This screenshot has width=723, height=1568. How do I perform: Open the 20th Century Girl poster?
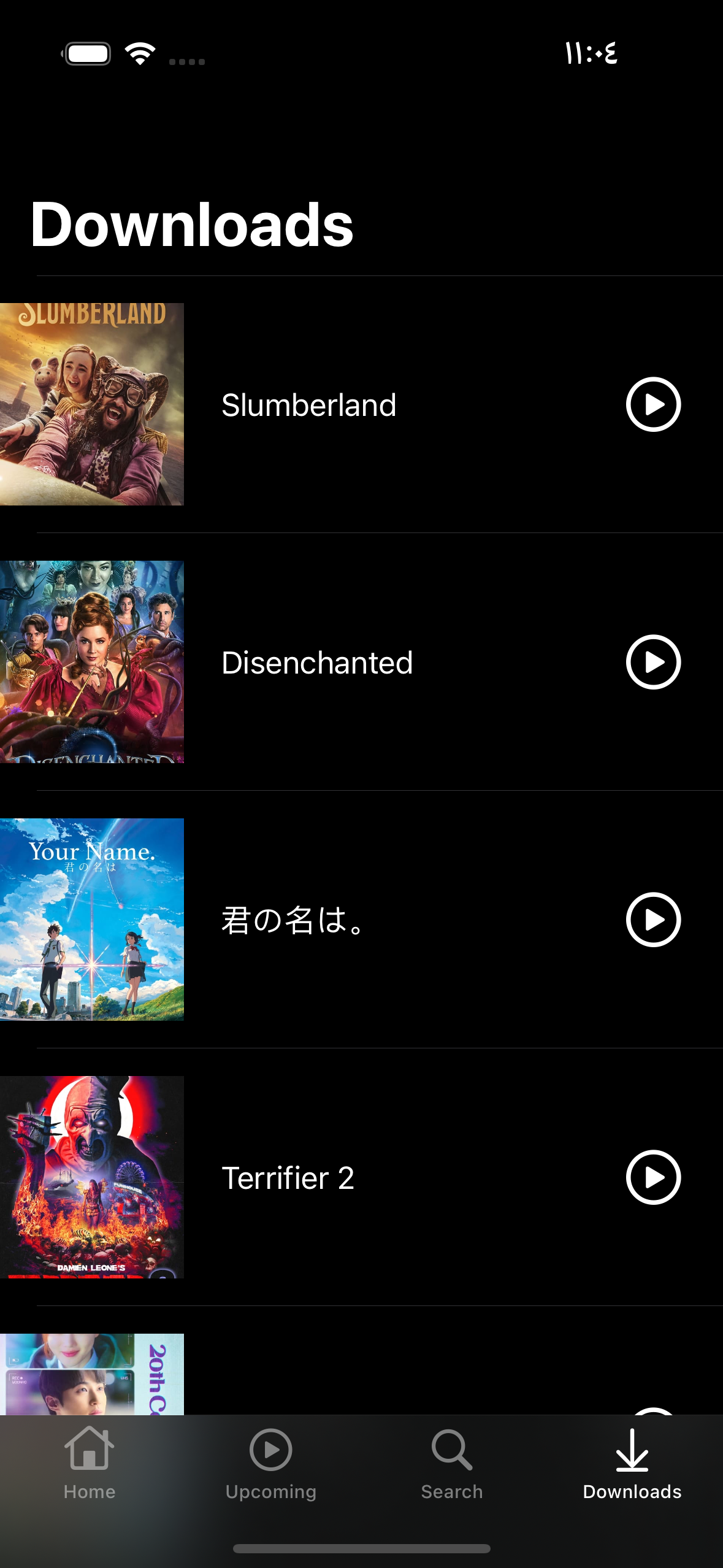pyautogui.click(x=92, y=1374)
